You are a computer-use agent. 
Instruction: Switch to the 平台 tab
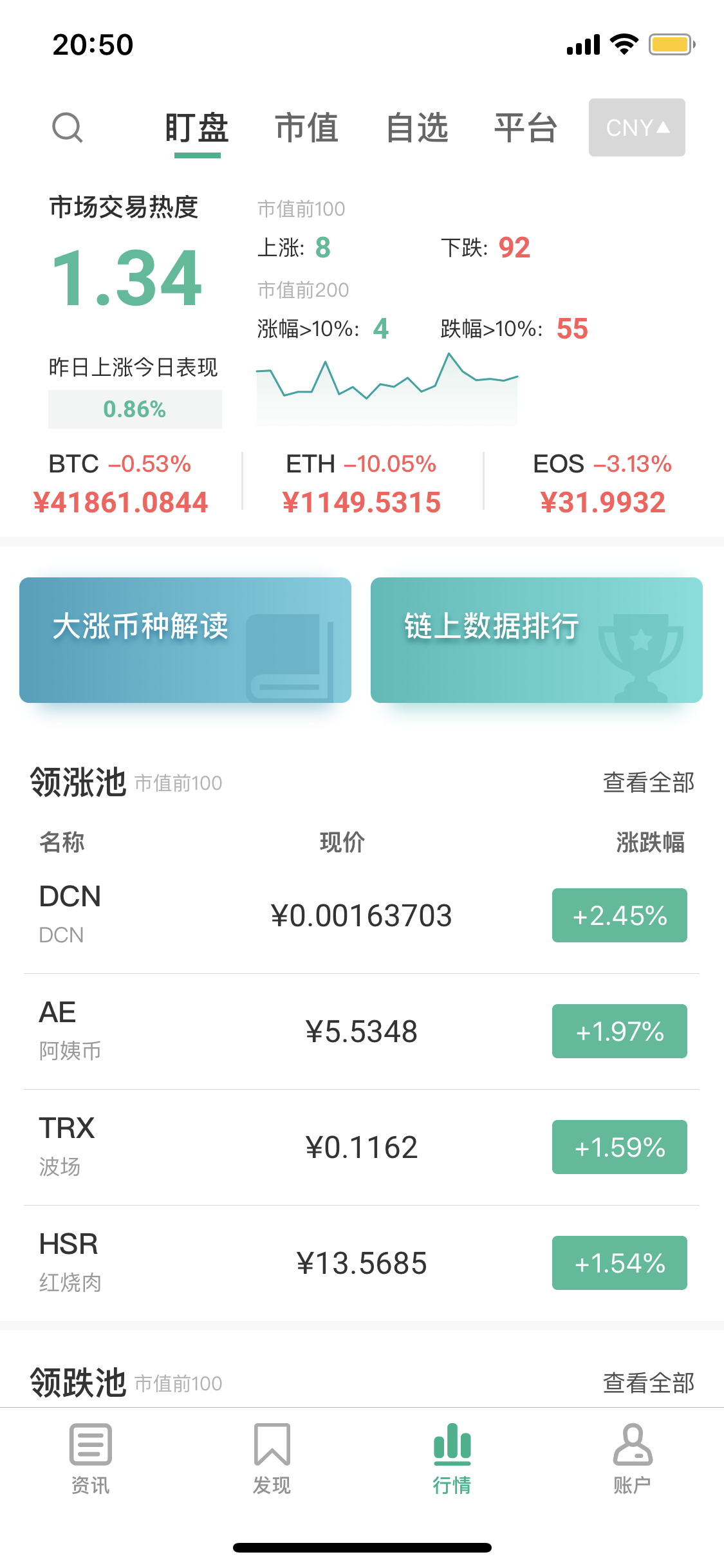pyautogui.click(x=526, y=127)
